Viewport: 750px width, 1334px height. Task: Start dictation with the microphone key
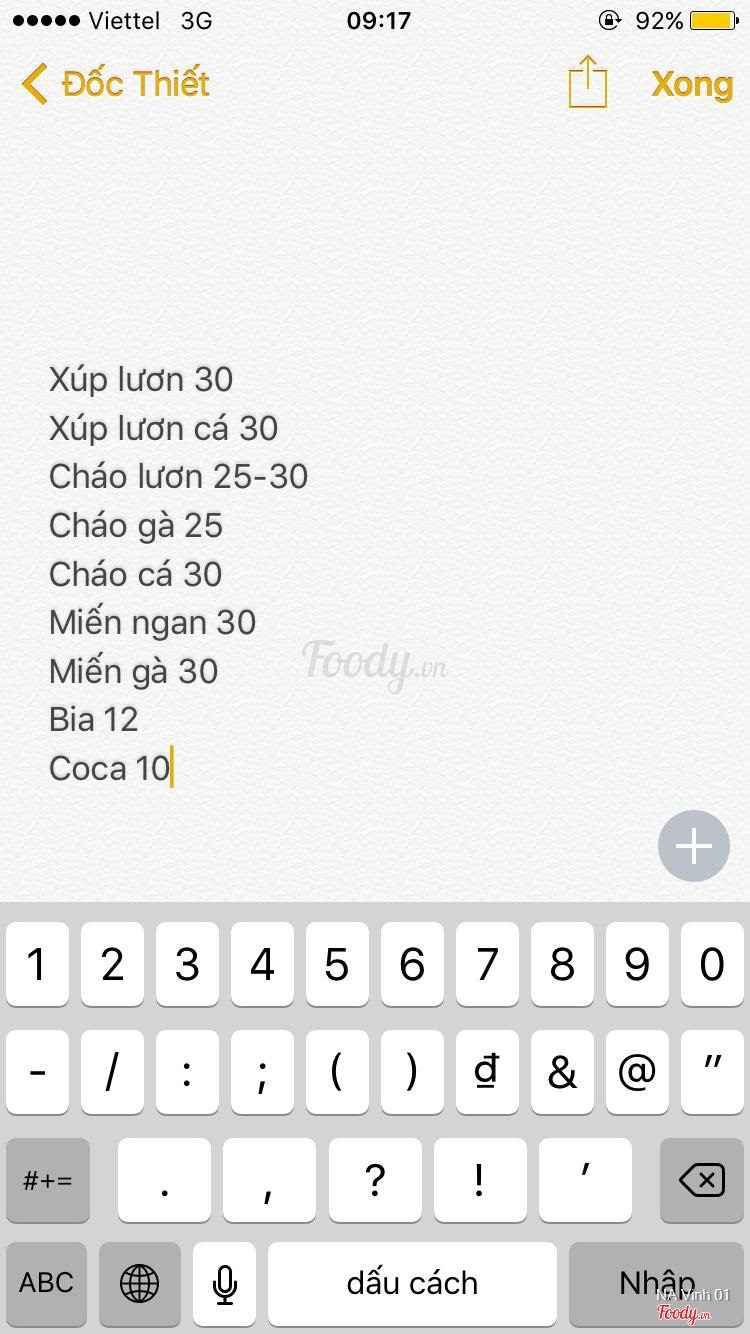(225, 1283)
